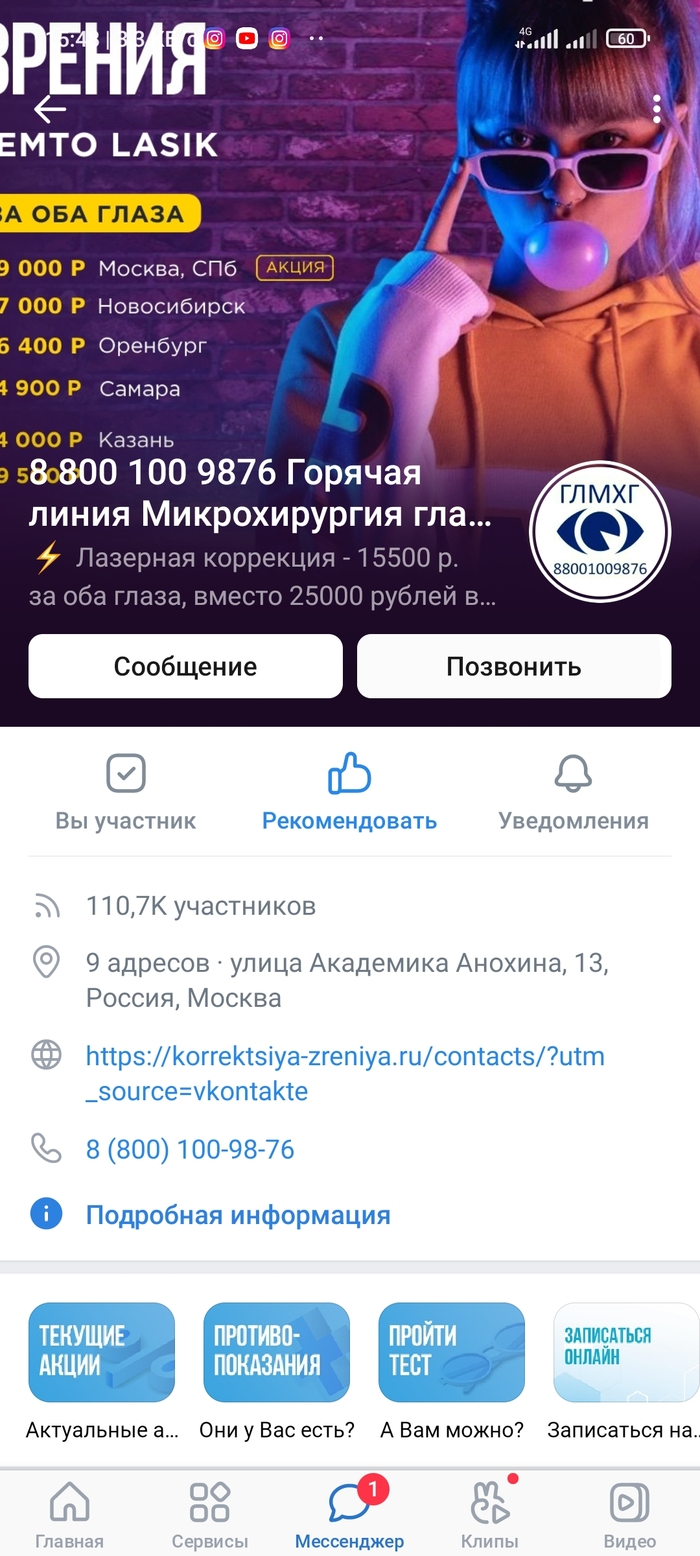
Task: Open the Пройти тест tile
Action: [451, 1352]
